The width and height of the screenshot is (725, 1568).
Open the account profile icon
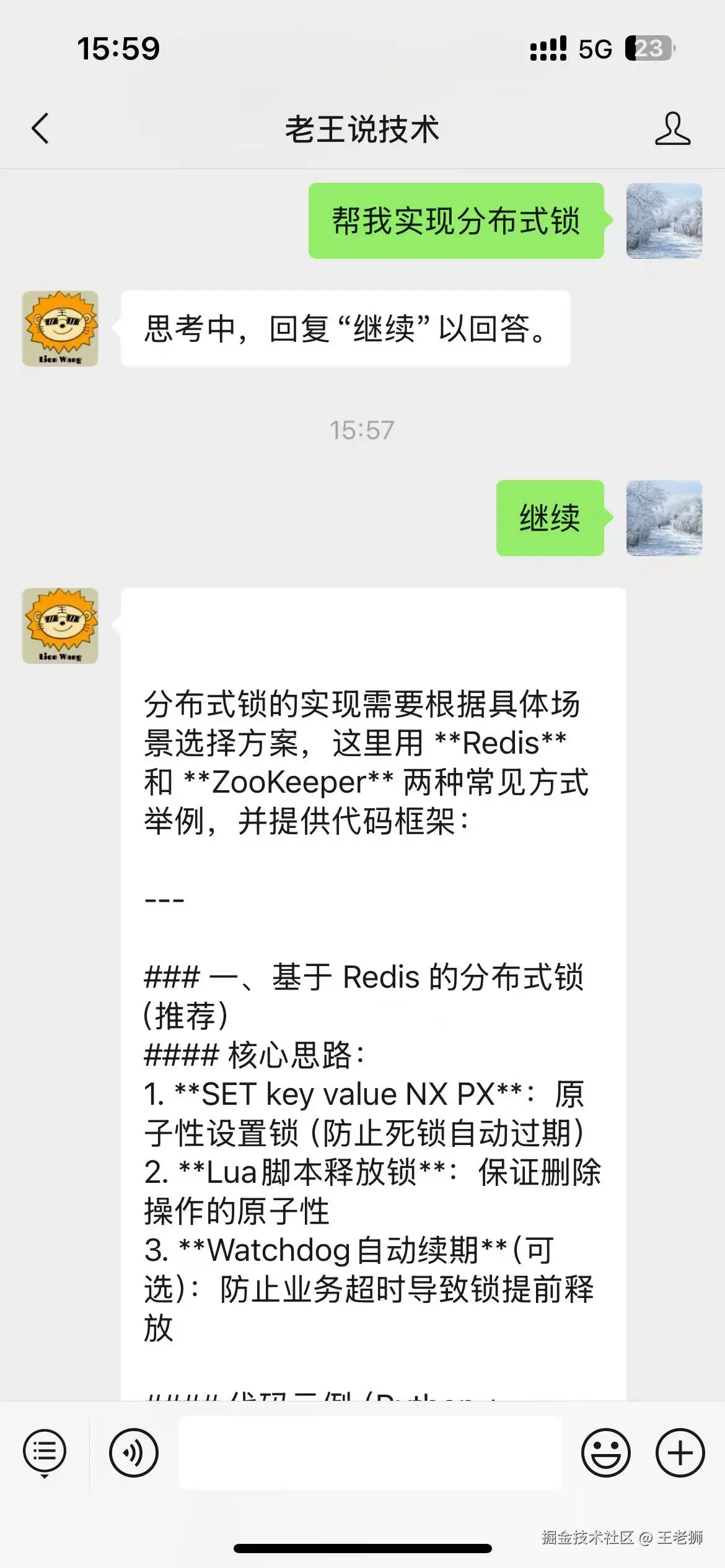coord(672,129)
